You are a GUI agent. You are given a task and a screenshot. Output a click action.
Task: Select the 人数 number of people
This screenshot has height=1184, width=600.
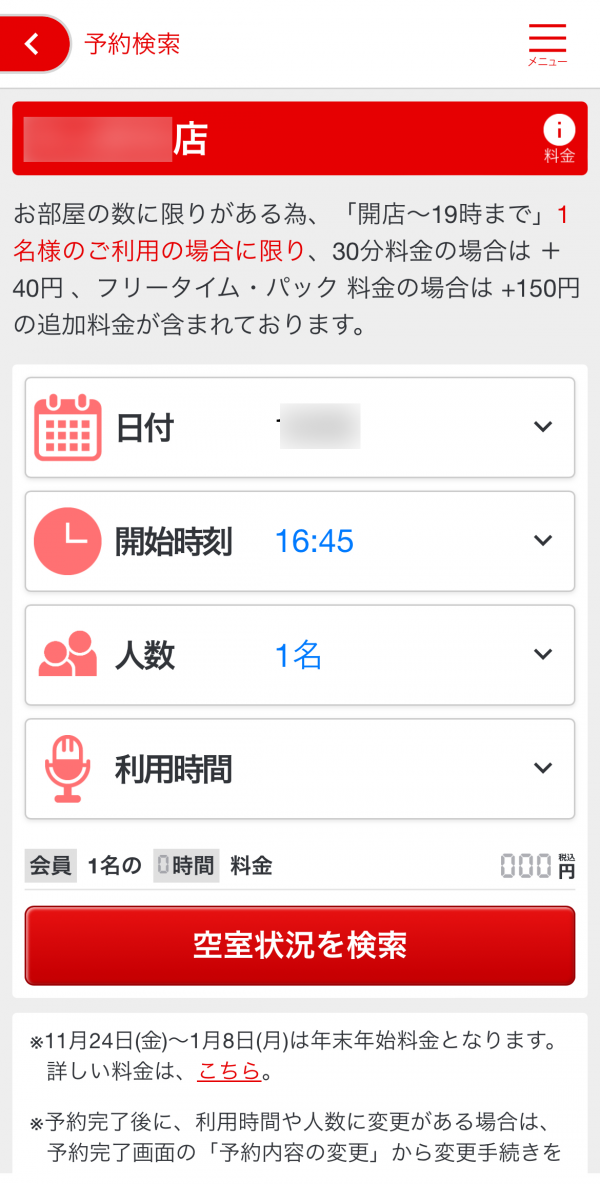click(x=300, y=655)
